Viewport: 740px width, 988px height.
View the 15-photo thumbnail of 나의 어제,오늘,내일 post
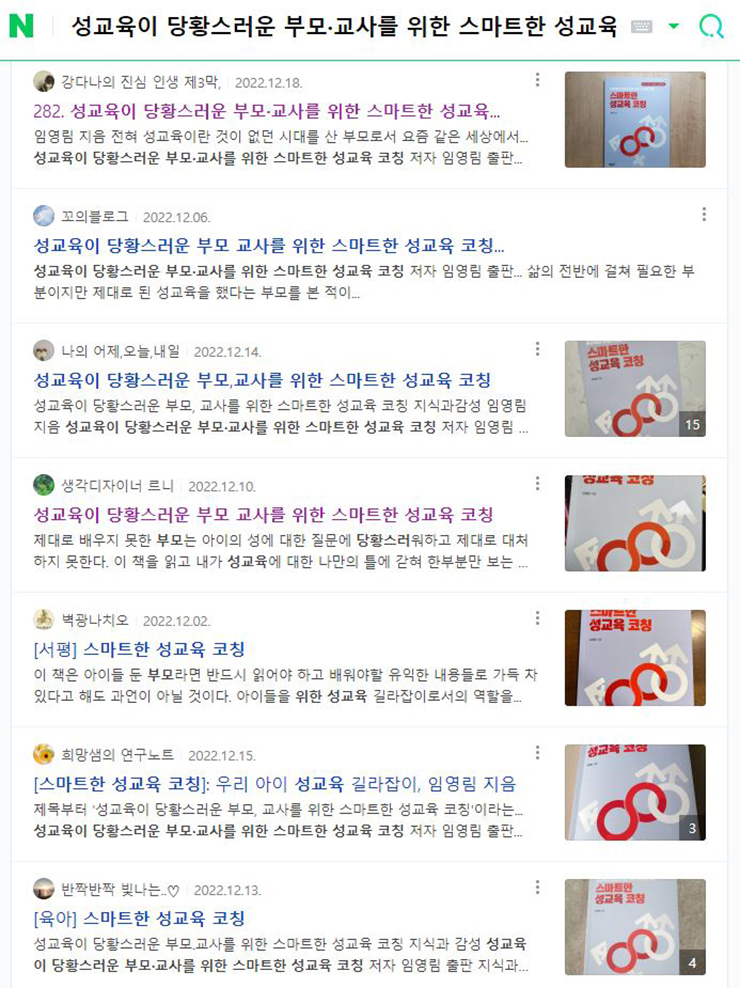pyautogui.click(x=634, y=388)
